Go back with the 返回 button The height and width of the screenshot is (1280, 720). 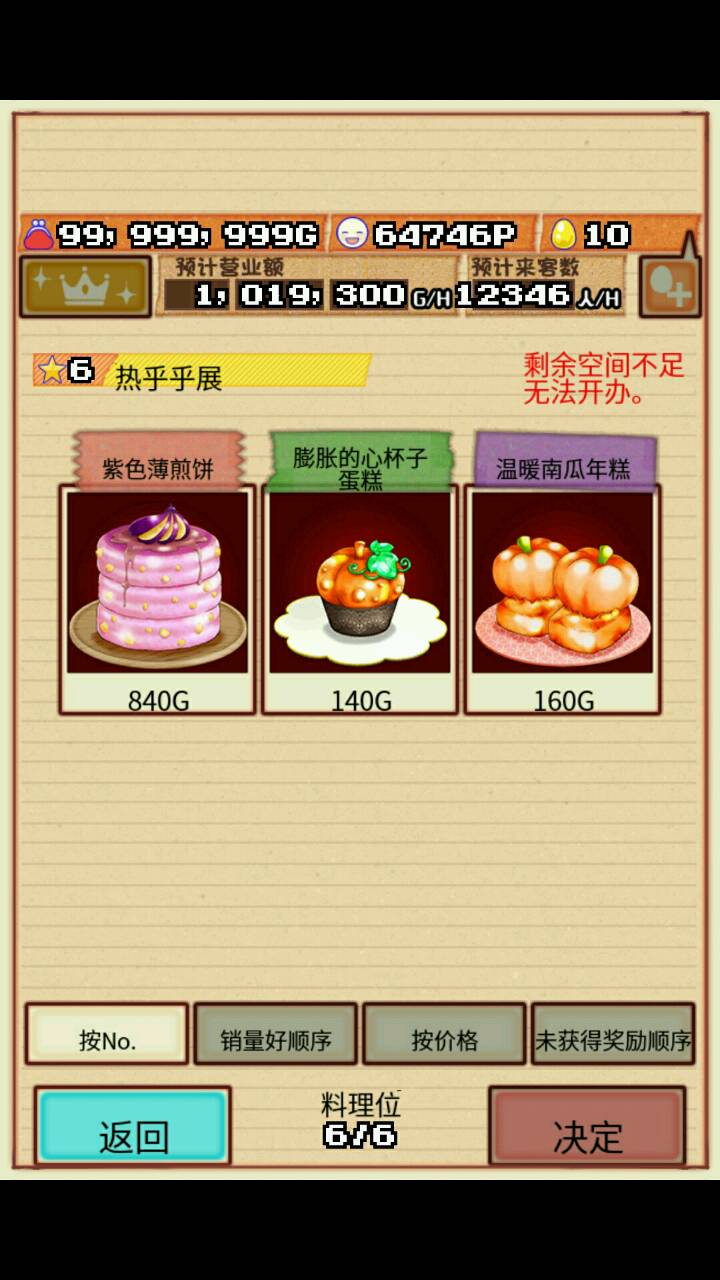(x=133, y=1127)
